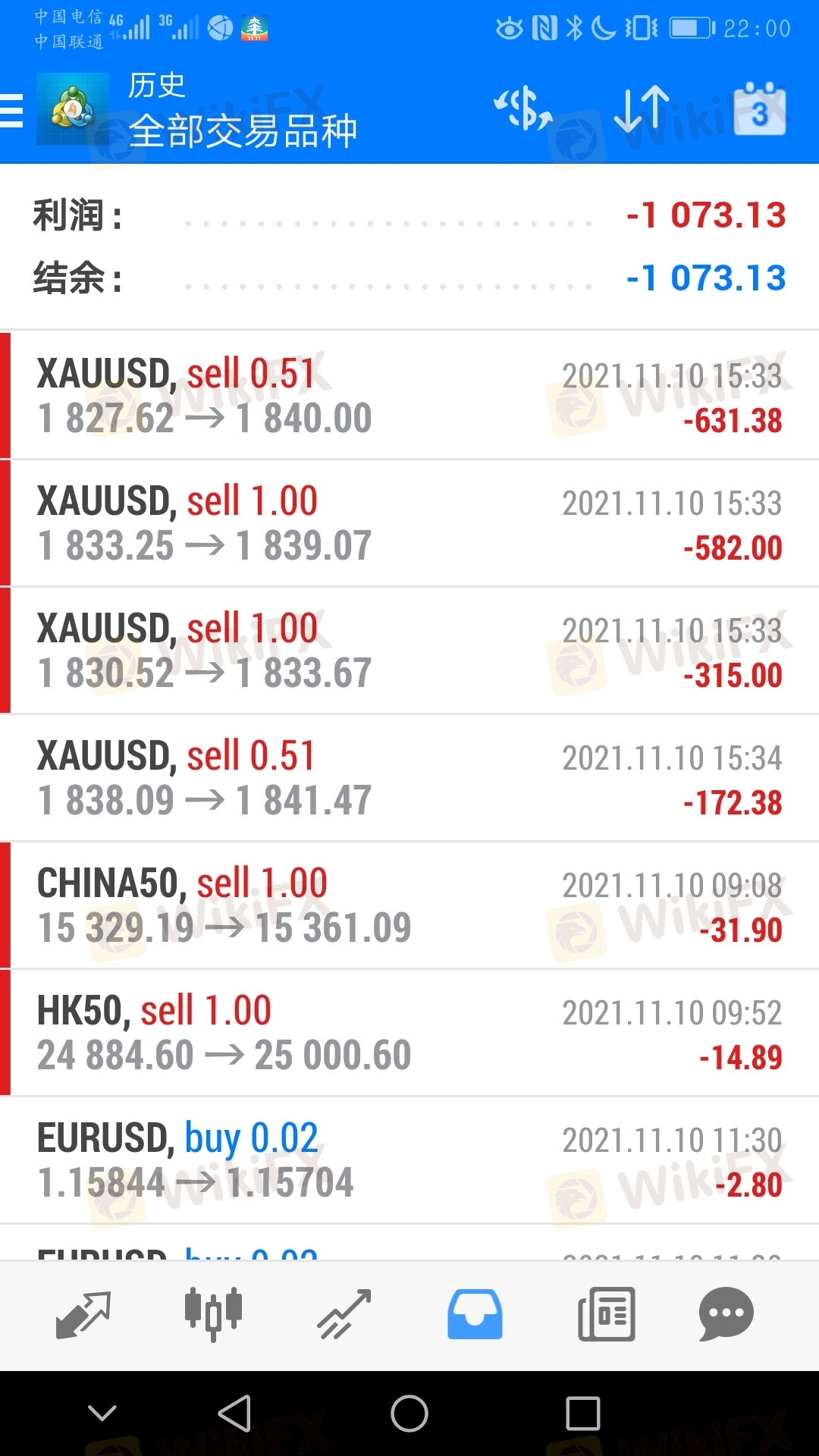
Task: Open the XAUUSD sell trade losing -582.00
Action: [x=409, y=522]
